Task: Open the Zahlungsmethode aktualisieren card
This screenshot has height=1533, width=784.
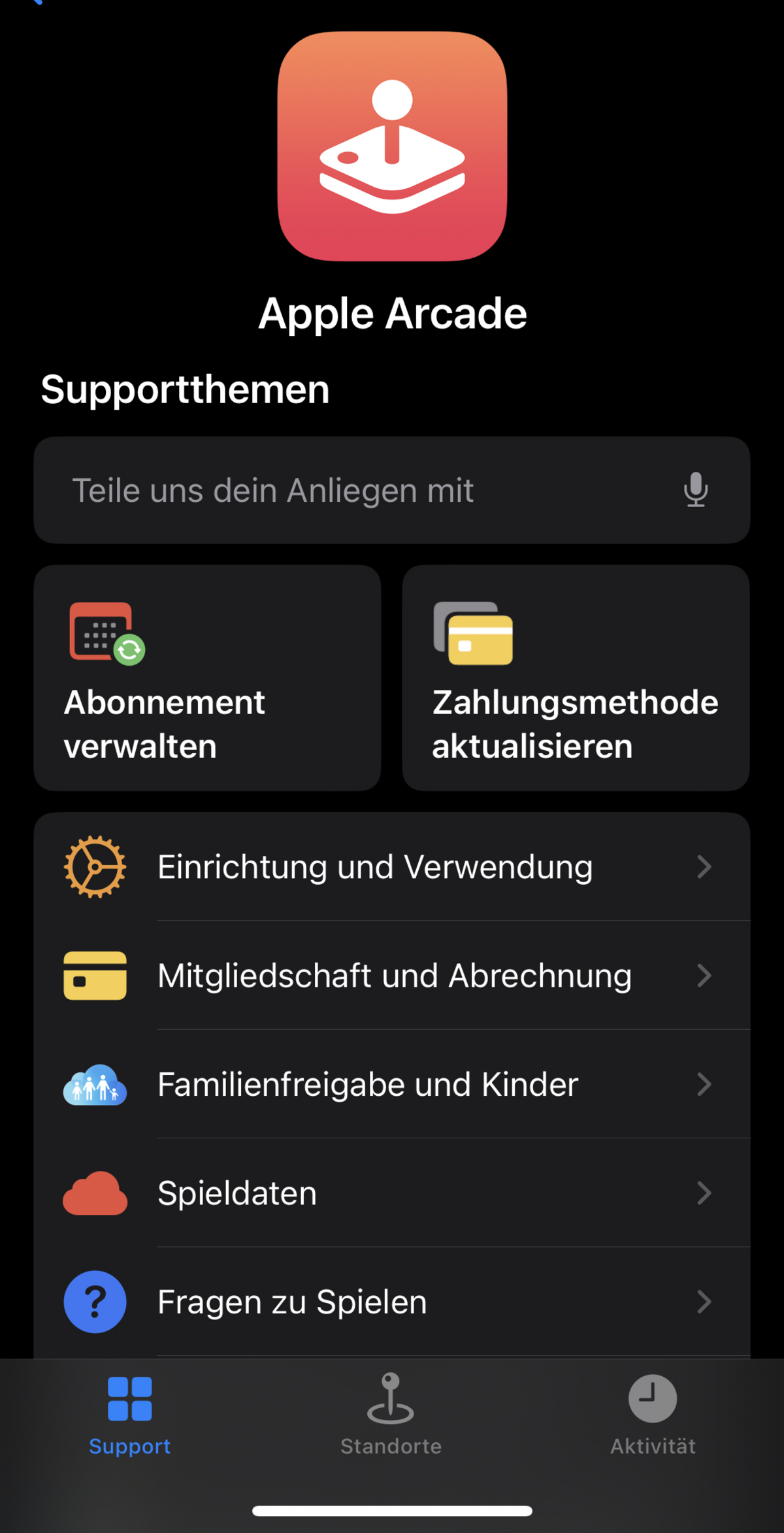Action: click(576, 678)
